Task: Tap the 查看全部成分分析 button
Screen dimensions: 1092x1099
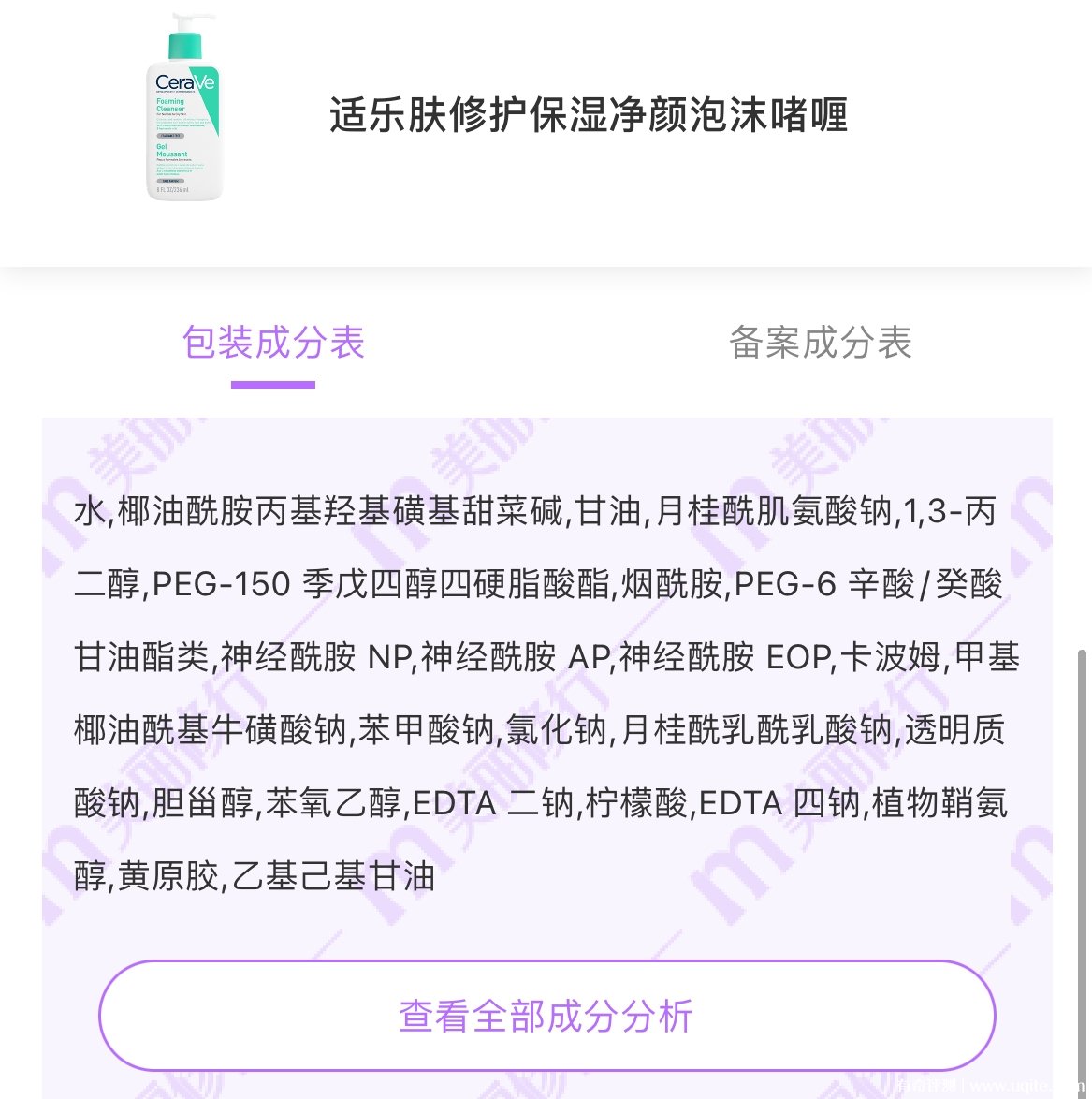Action: 546,1016
